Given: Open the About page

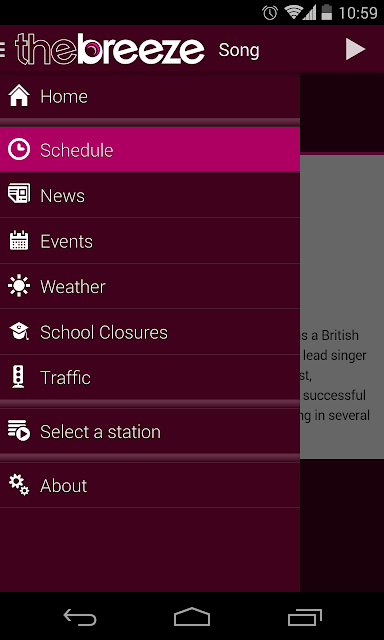Looking at the screenshot, I should tap(150, 485).
